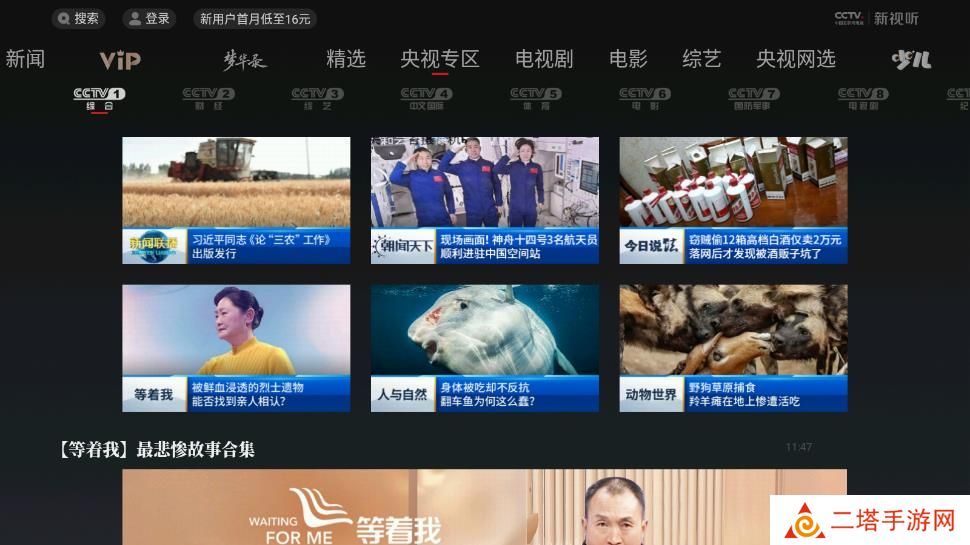Open the 央视网选 tab
970x545 pixels.
tap(795, 59)
